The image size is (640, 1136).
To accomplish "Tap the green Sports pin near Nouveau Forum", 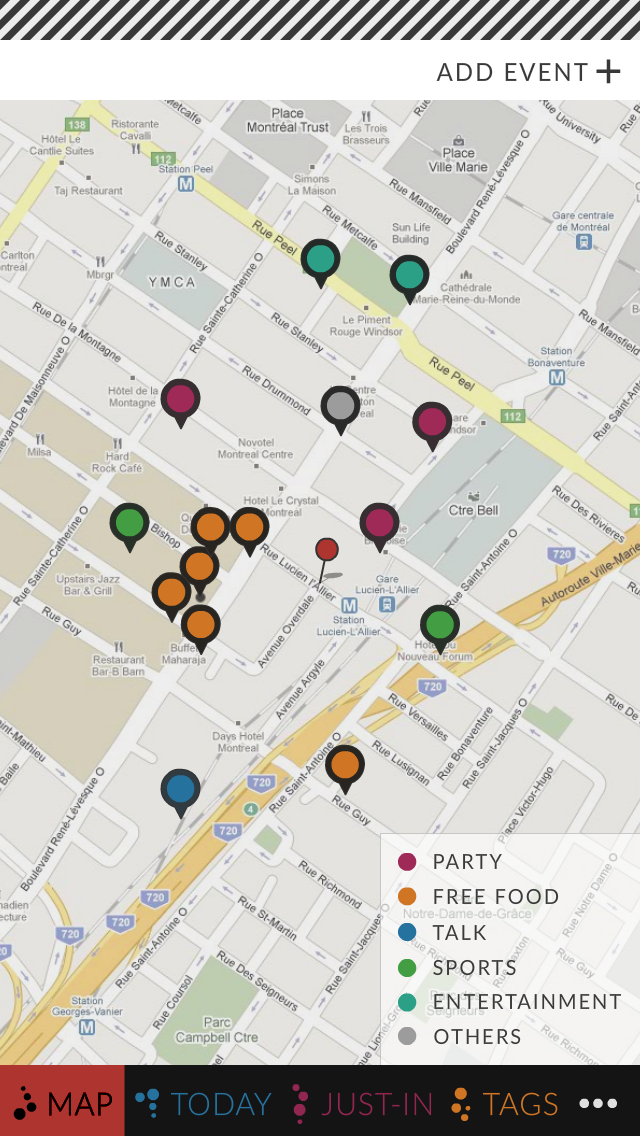I will pos(440,625).
